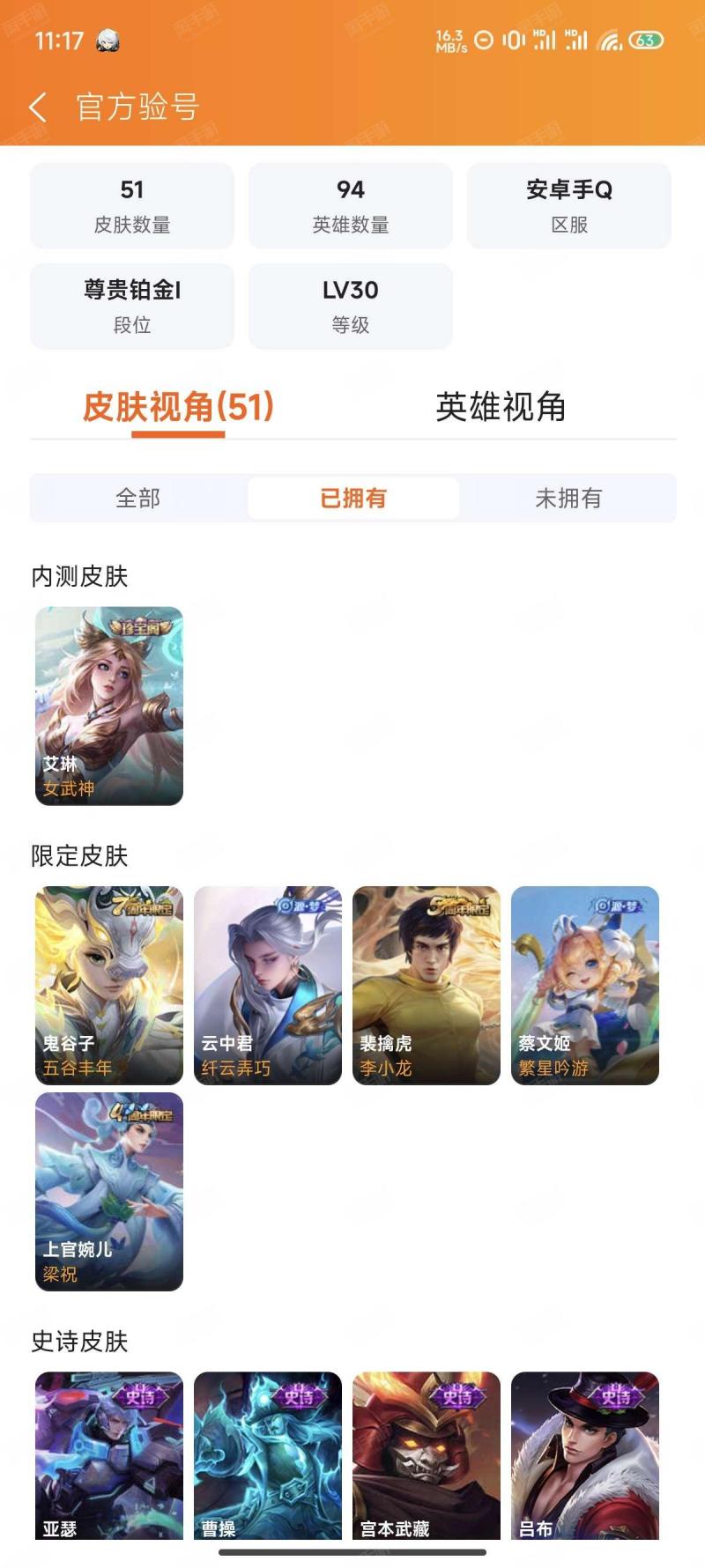Switch to 未拥有 filter
This screenshot has height=1568, width=705.
[x=568, y=499]
